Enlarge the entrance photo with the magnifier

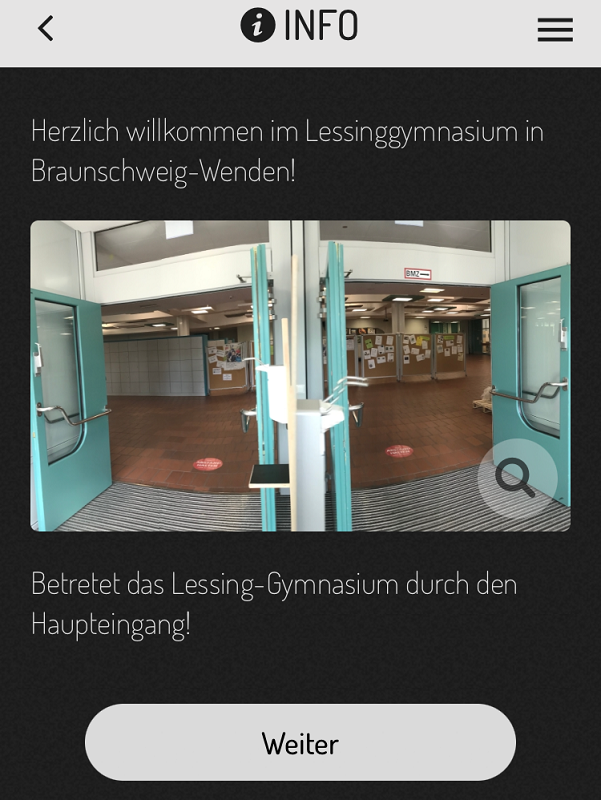click(516, 478)
